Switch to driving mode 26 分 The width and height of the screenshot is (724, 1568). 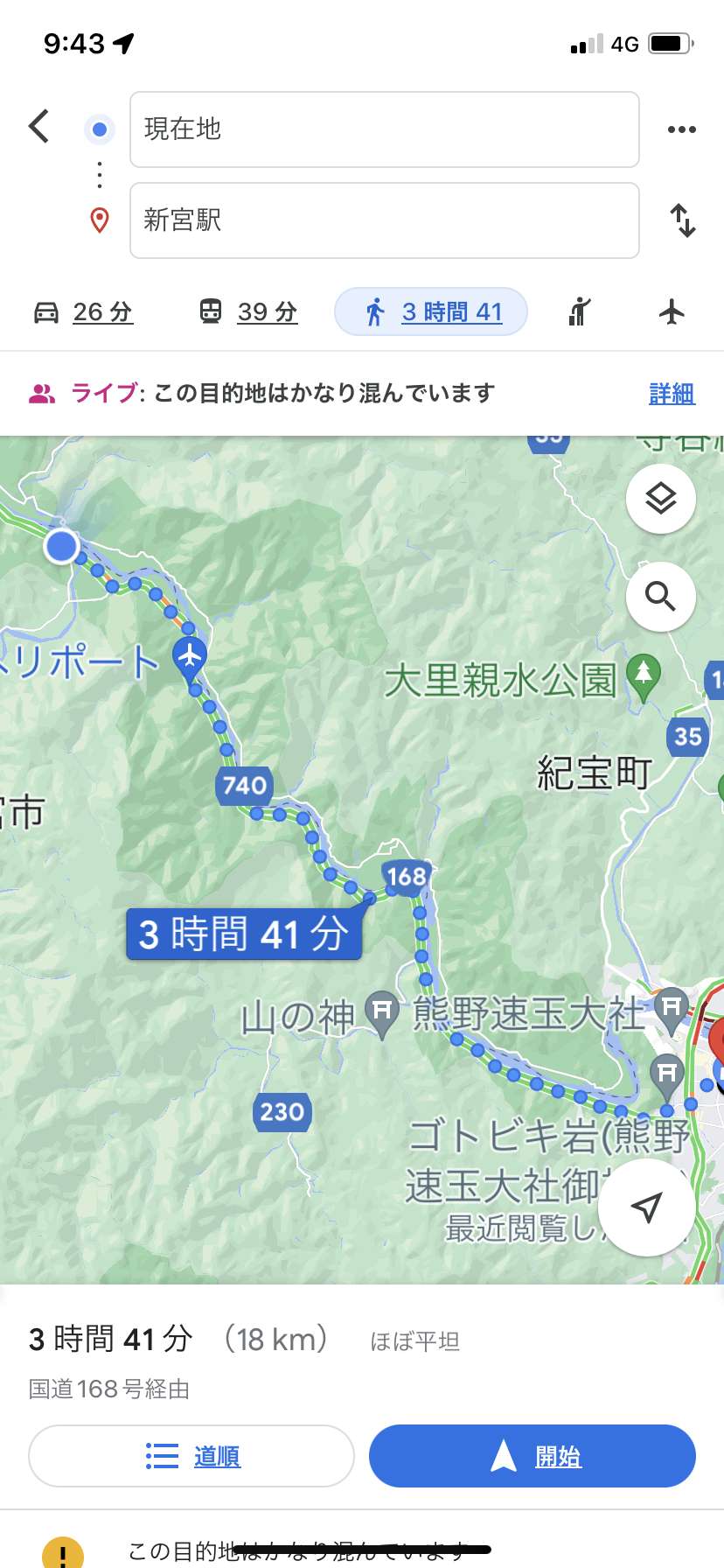[83, 311]
